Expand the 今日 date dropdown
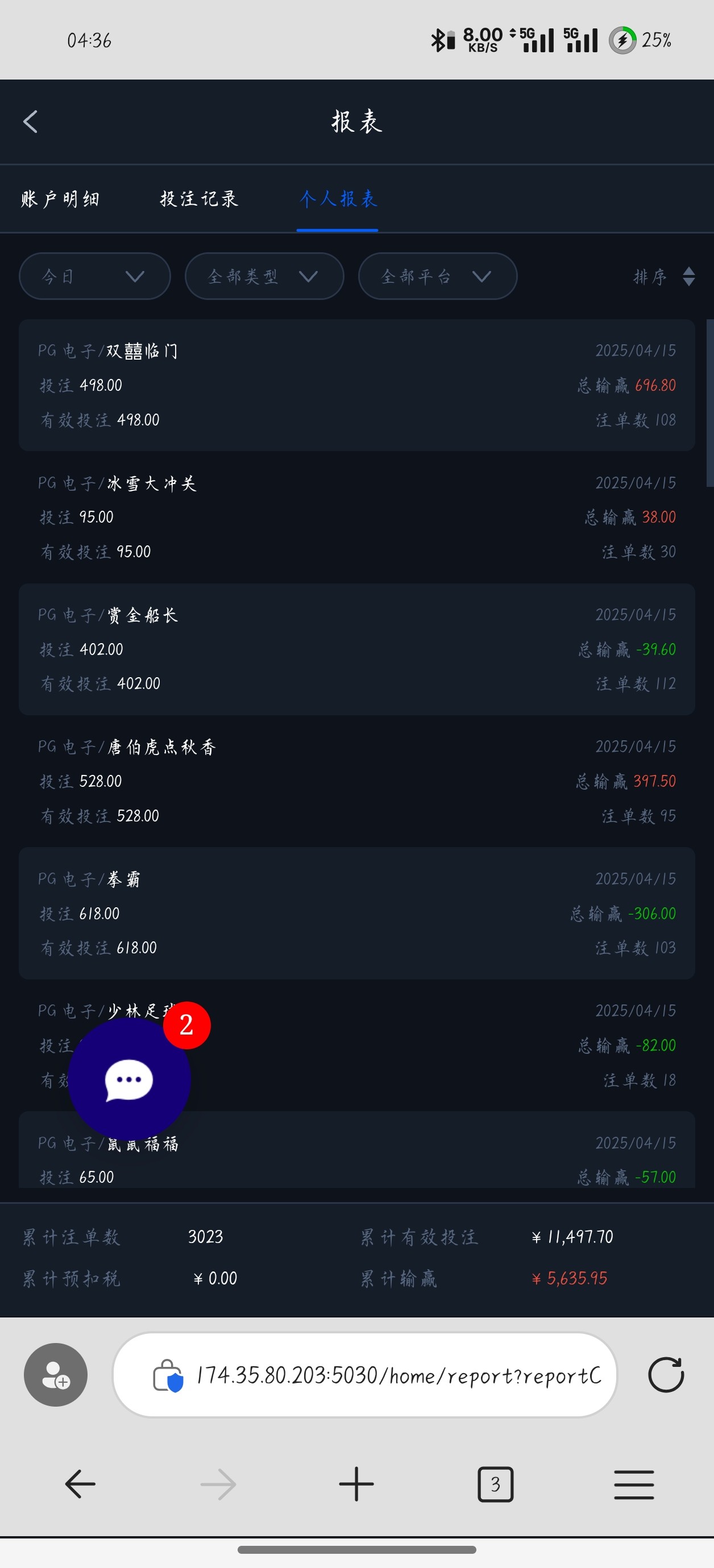Image resolution: width=714 pixels, height=1568 pixels. point(94,276)
